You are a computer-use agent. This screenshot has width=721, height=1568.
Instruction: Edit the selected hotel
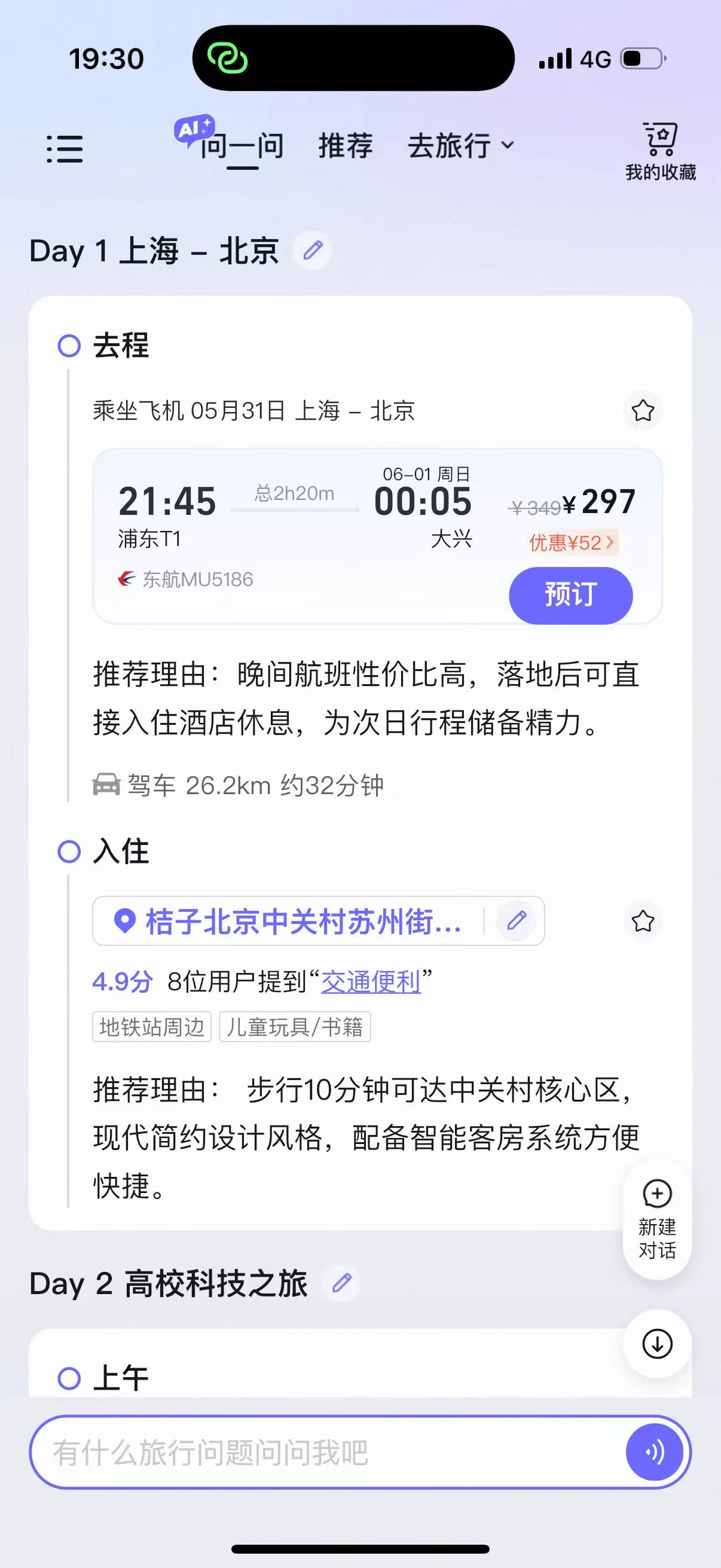[517, 920]
